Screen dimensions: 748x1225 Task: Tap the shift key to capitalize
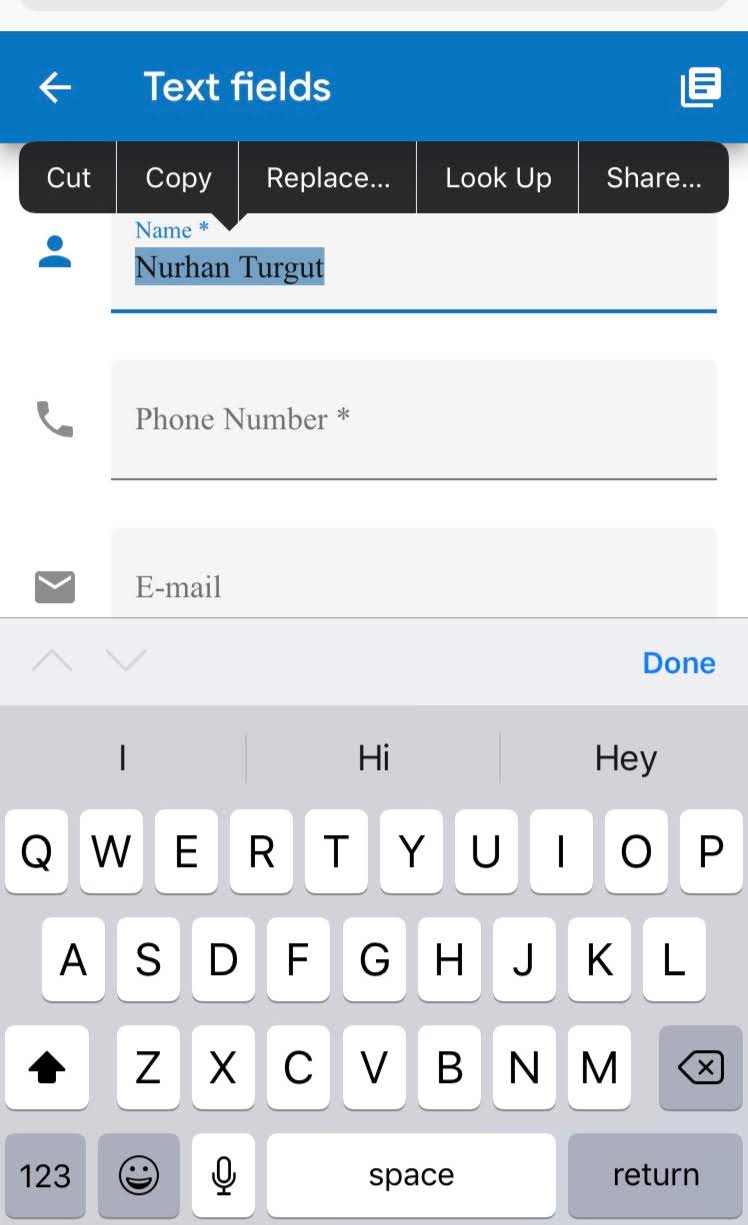(x=47, y=1068)
